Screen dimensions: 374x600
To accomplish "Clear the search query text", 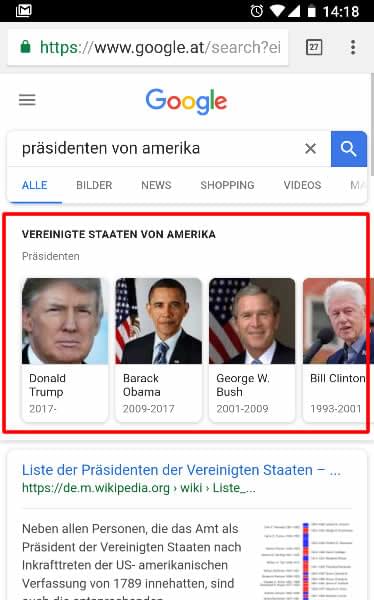I will (310, 148).
